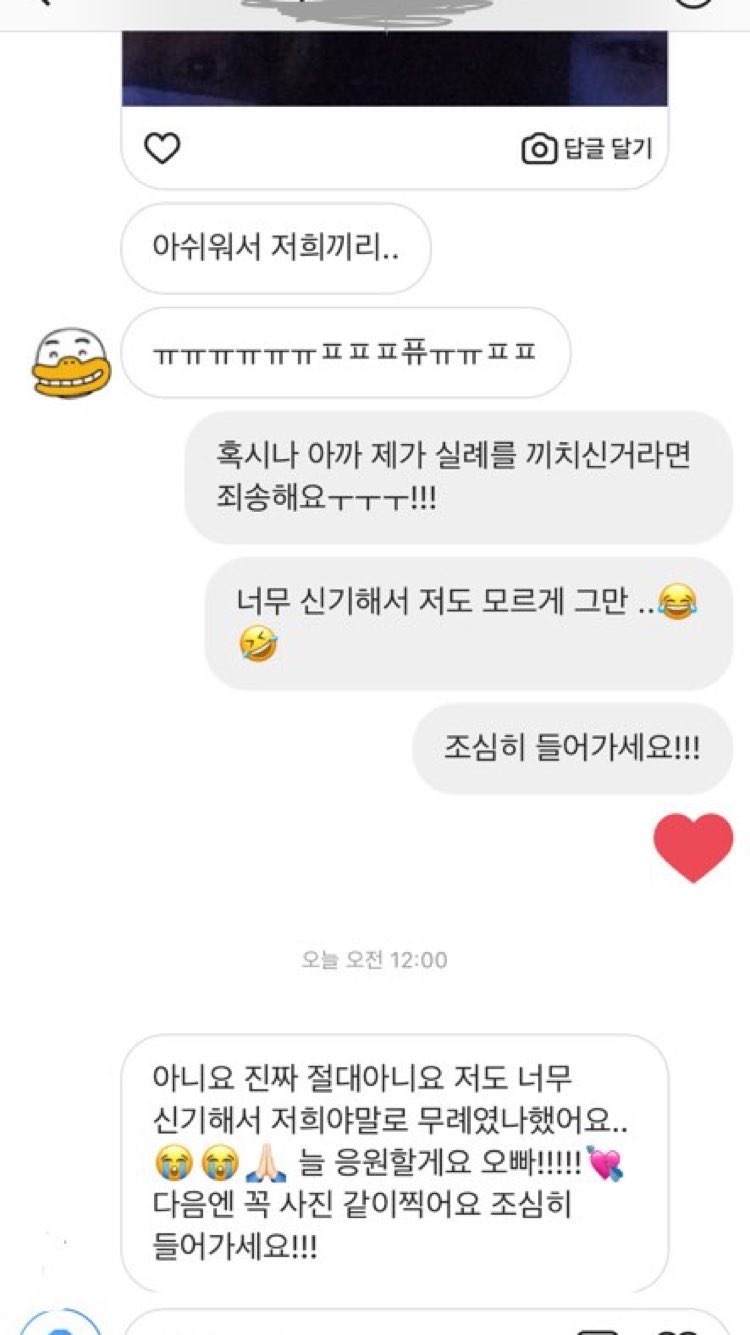Open the blue camera button beside message box
Screen dimensions: 750x1335
point(62,1322)
